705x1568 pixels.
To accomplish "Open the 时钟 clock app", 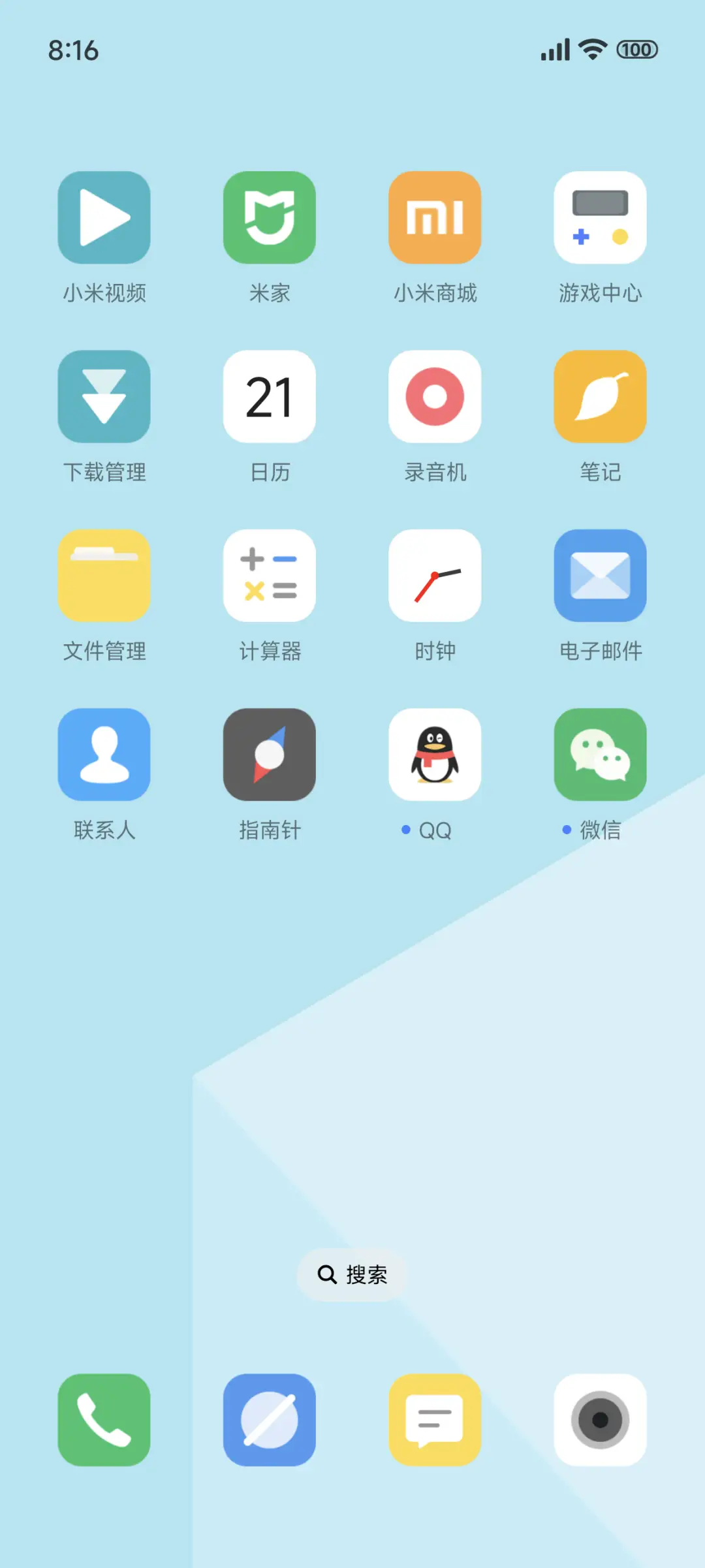I will pos(435,574).
